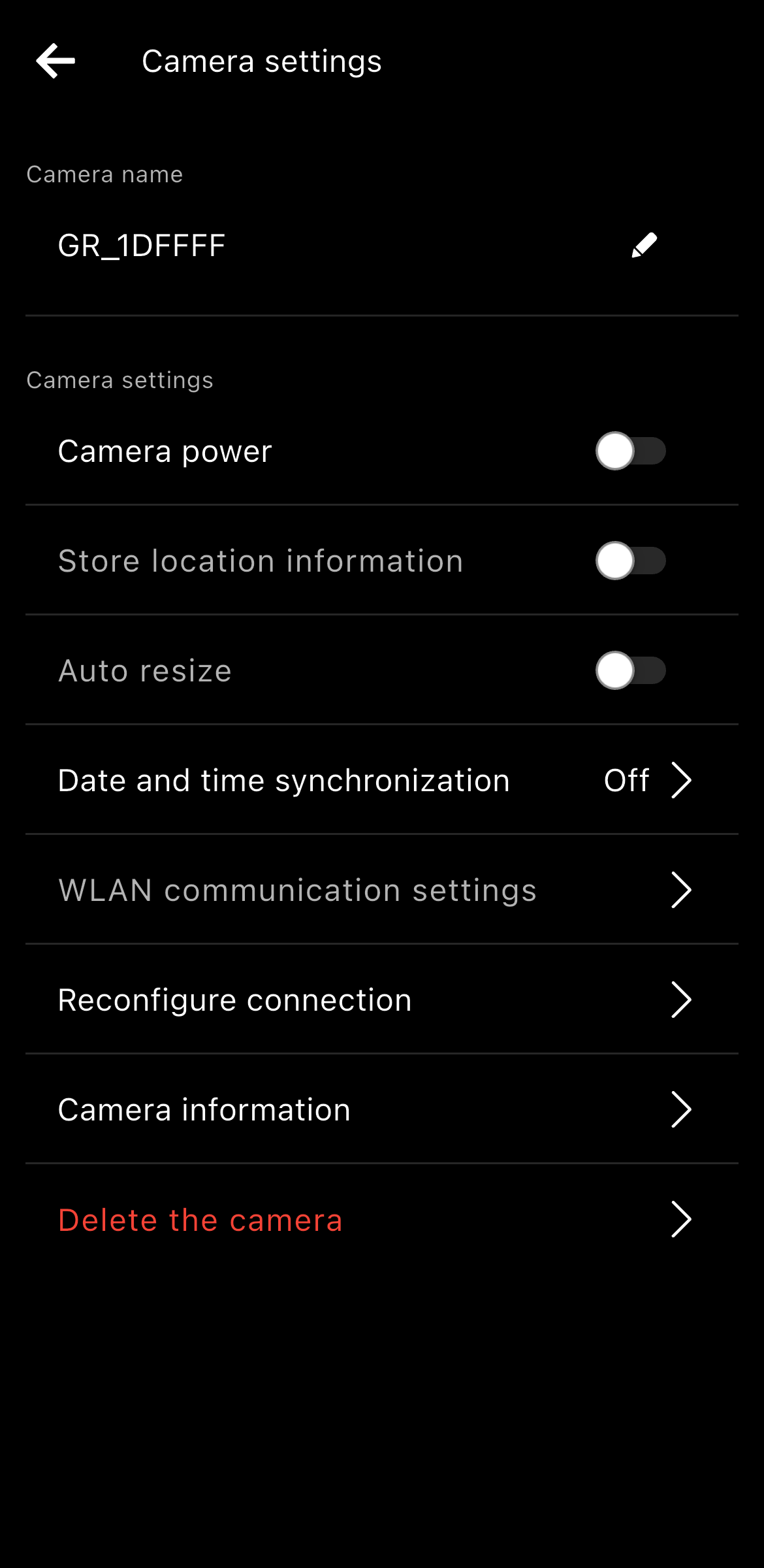
Task: View Camera information
Action: pos(381,1110)
